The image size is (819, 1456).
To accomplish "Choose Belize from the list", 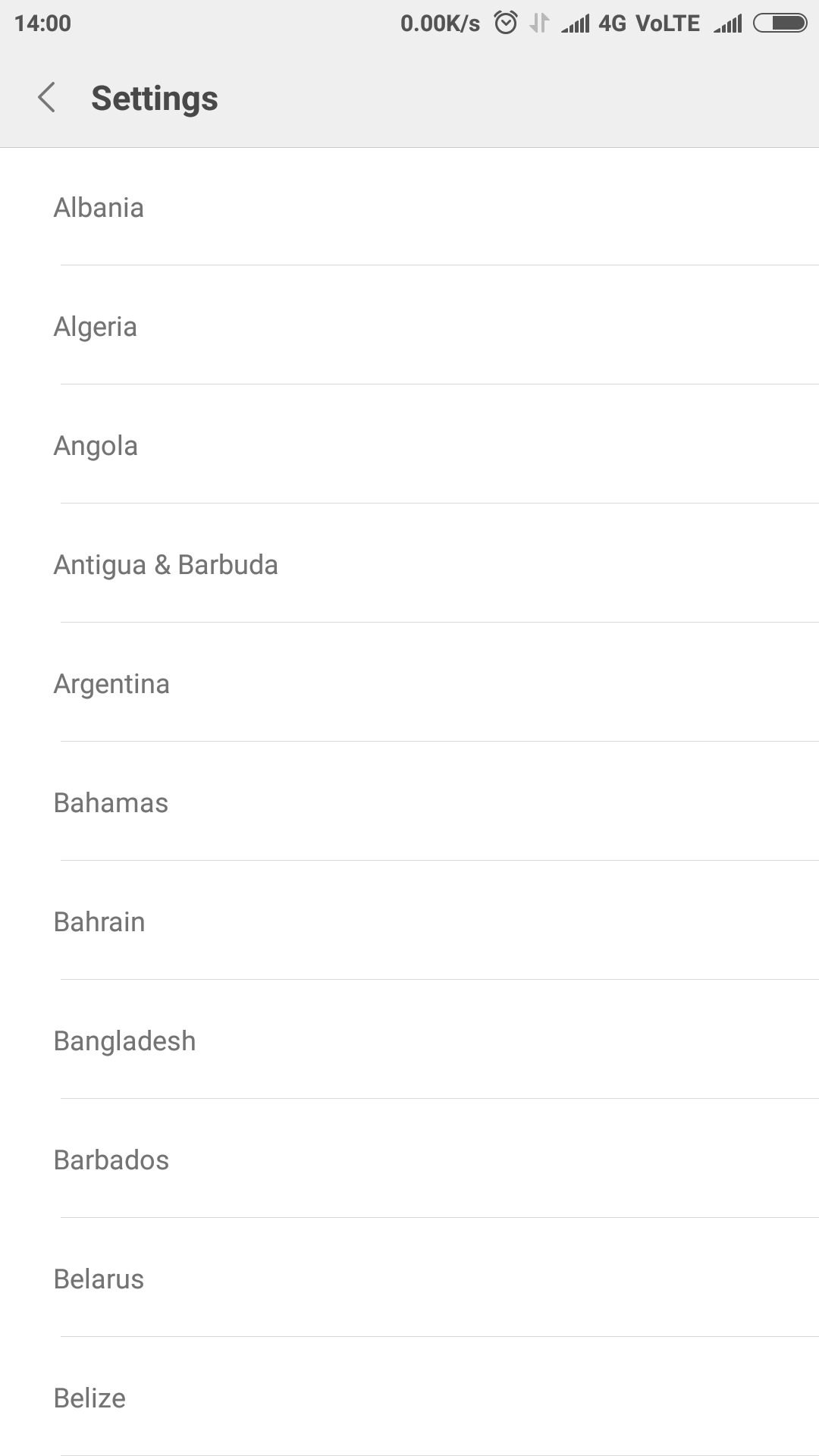I will 409,1398.
